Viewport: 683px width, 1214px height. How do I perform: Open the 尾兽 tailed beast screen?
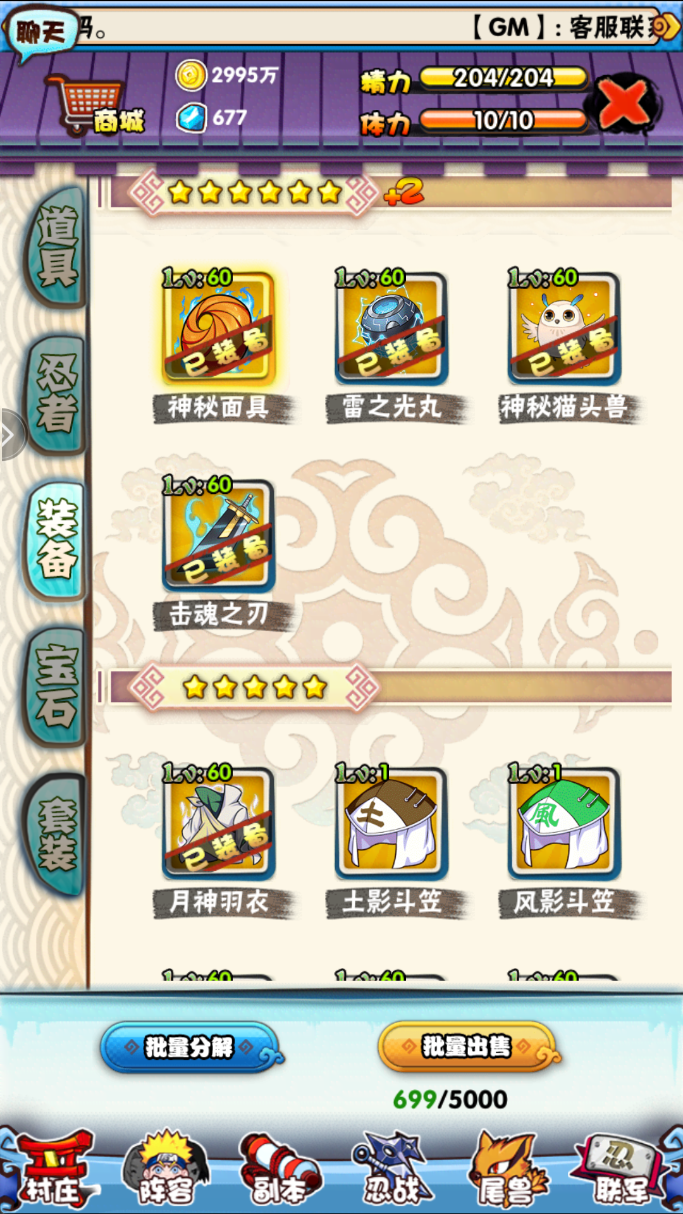coord(508,1170)
